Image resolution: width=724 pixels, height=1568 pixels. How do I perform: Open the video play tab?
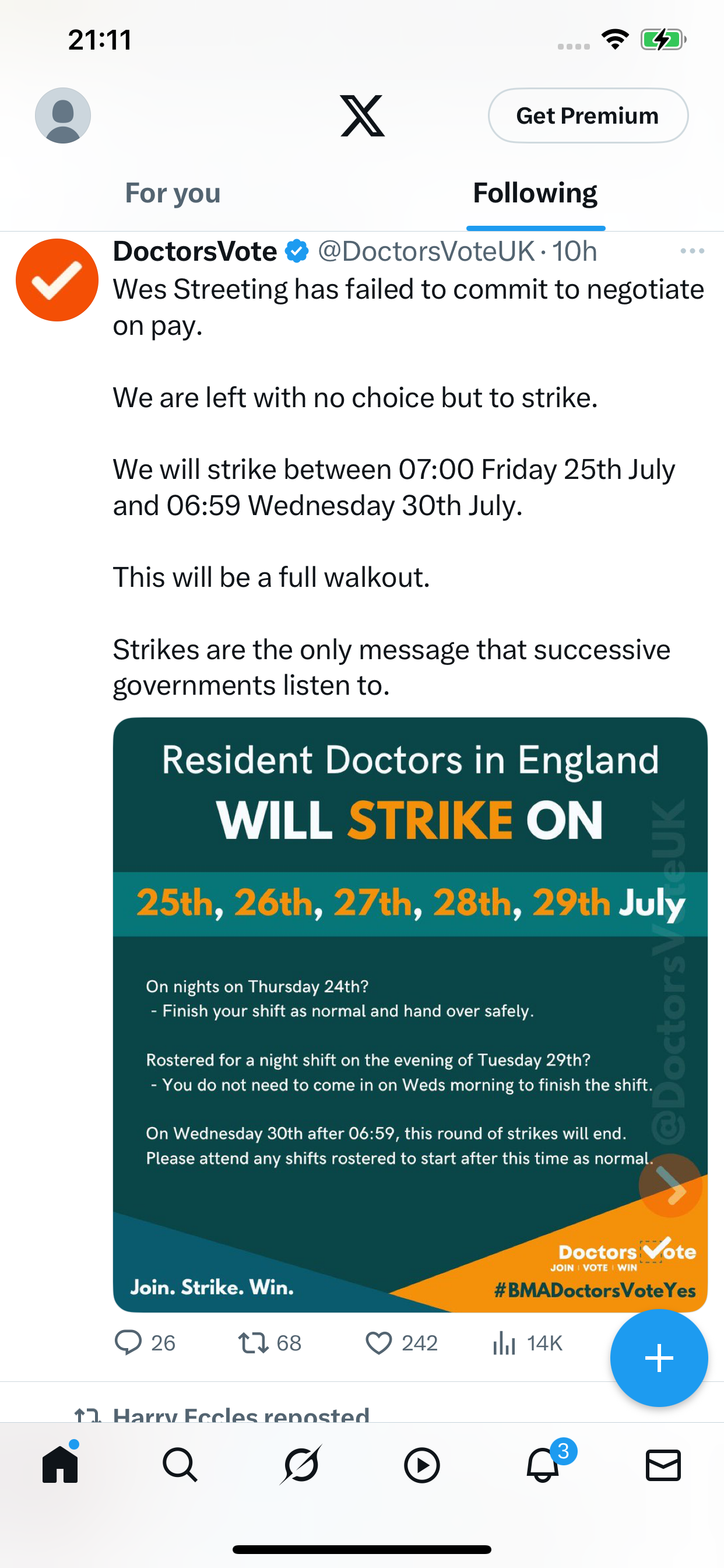coord(421,1465)
